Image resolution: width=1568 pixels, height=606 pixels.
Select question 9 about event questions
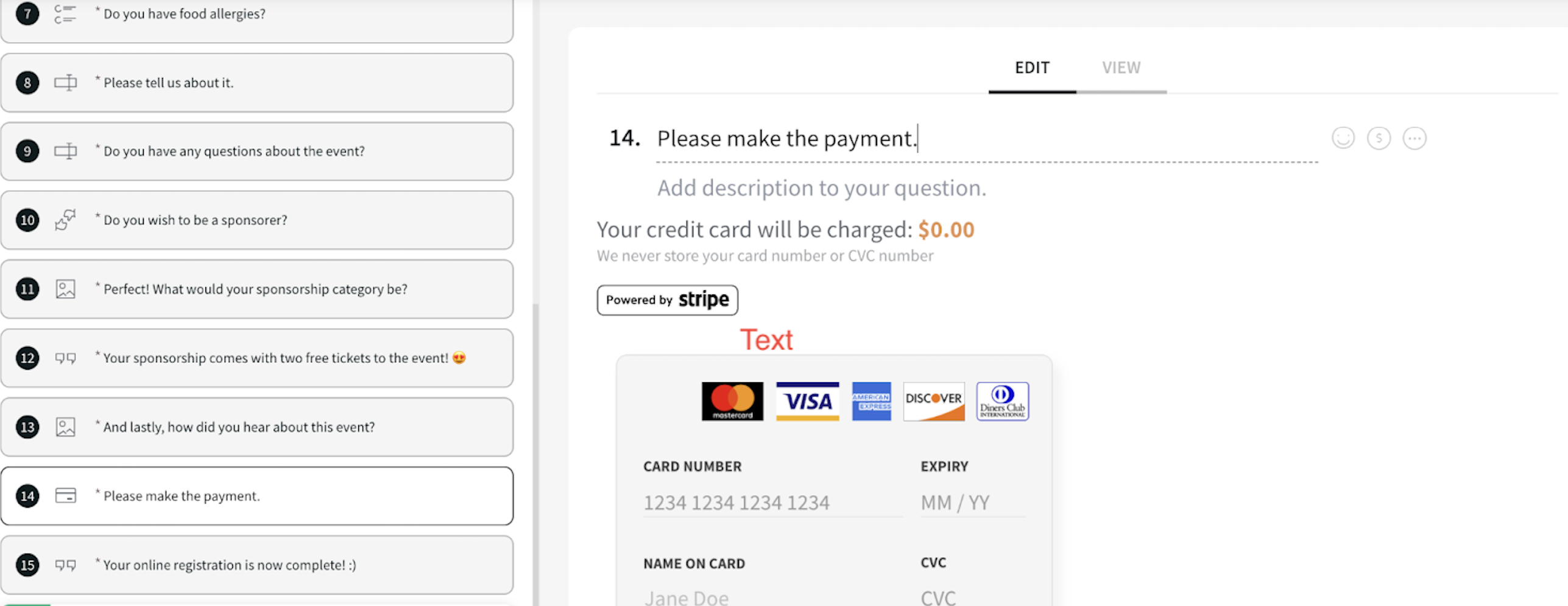256,151
